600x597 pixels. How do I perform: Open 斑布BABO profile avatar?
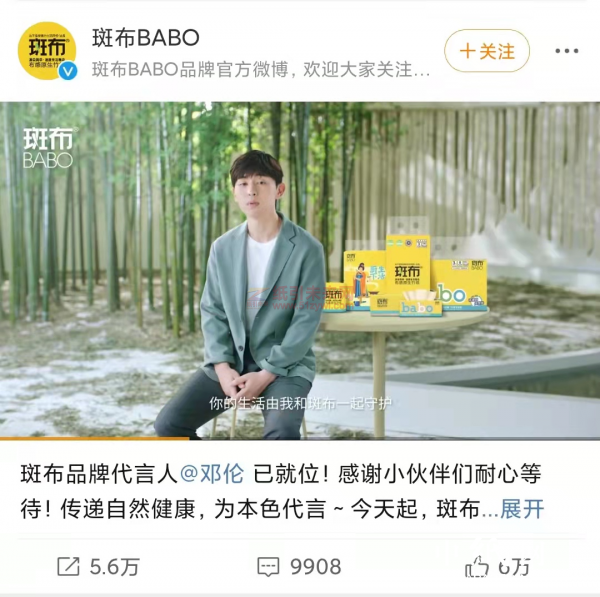pos(47,51)
